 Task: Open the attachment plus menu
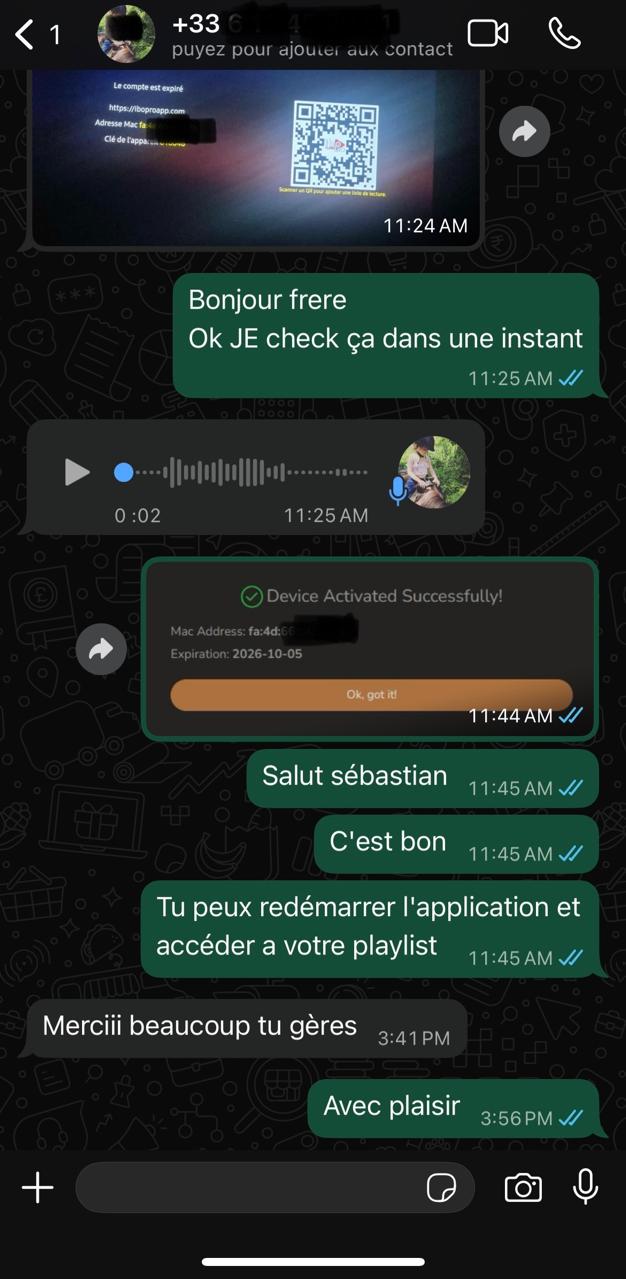click(x=38, y=1188)
